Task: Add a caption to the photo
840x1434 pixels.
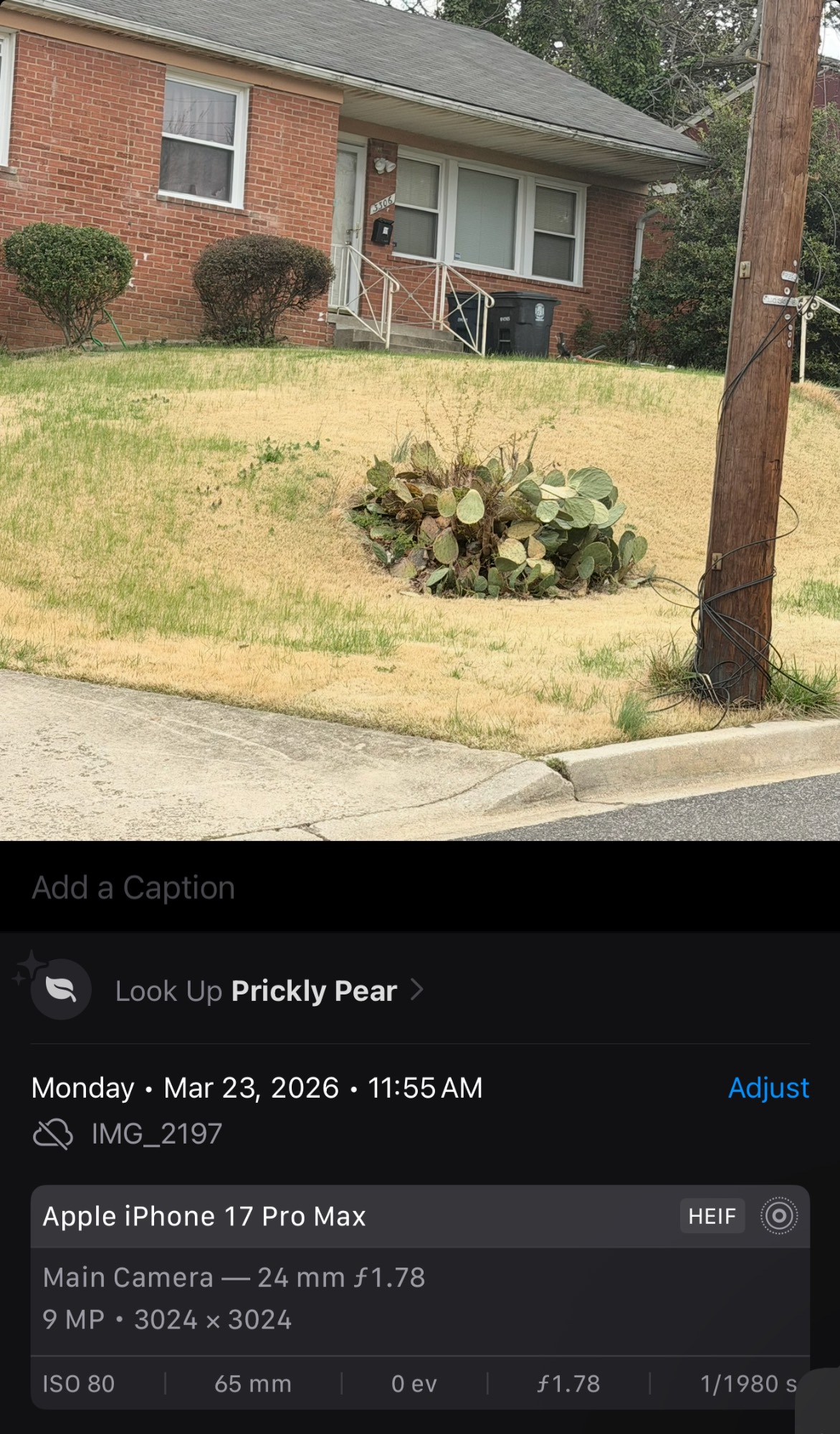Action: tap(133, 888)
